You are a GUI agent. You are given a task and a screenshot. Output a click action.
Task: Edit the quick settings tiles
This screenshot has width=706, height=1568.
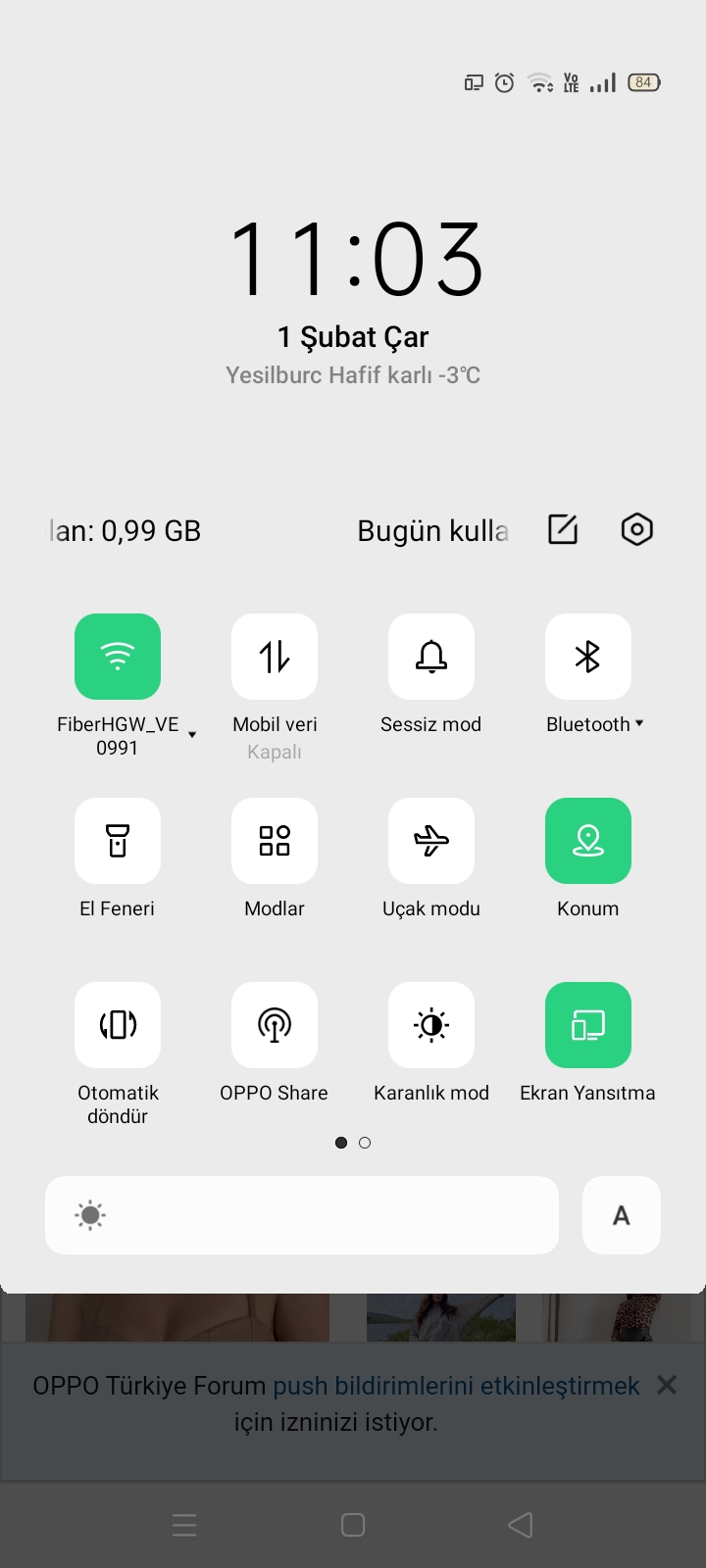[563, 529]
